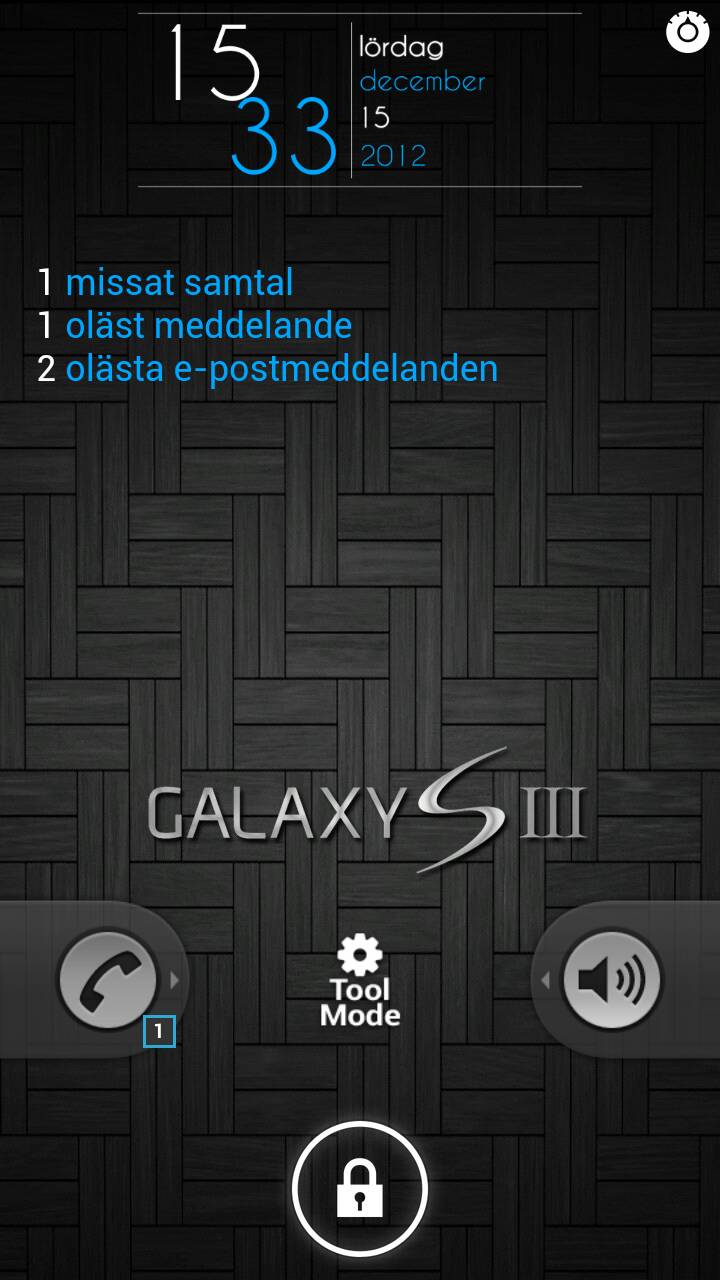Tap the lock icon to unlock

(x=360, y=1189)
